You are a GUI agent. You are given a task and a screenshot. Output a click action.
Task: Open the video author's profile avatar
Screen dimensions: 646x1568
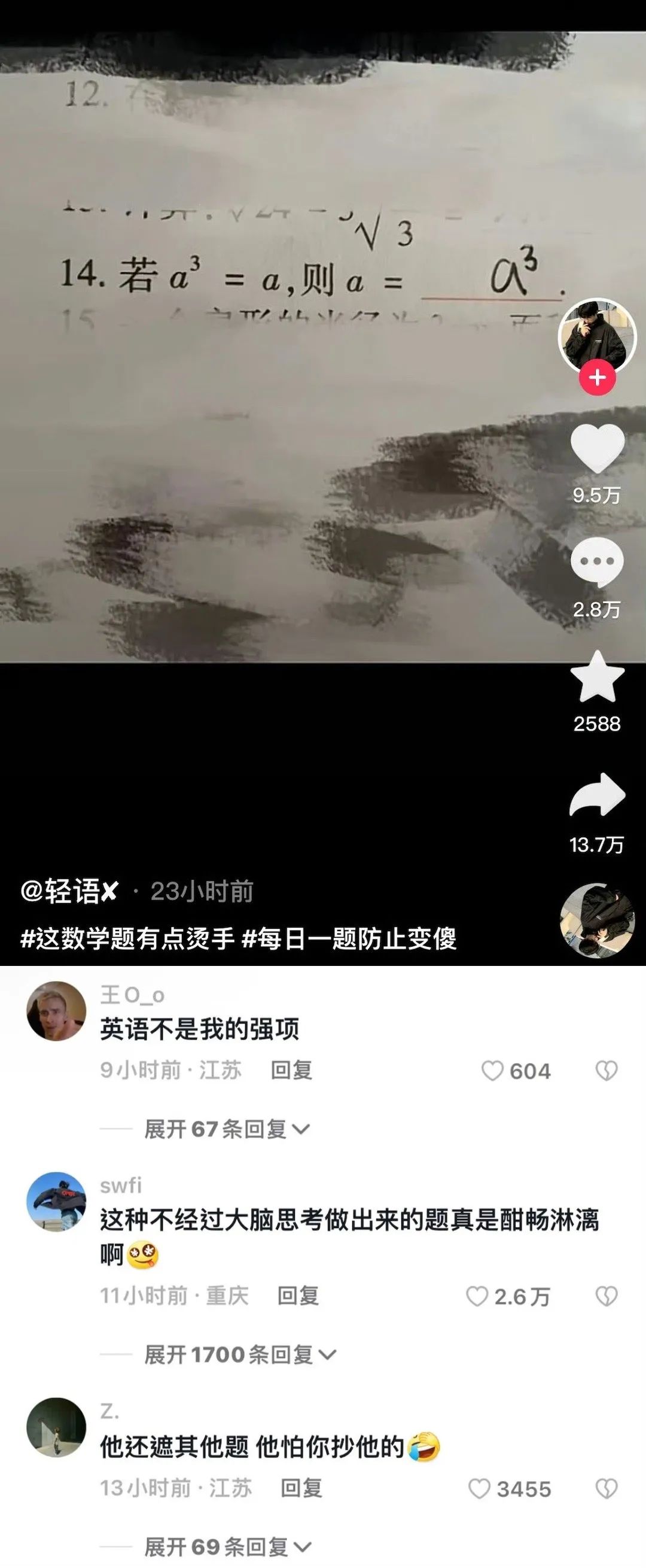click(x=597, y=335)
